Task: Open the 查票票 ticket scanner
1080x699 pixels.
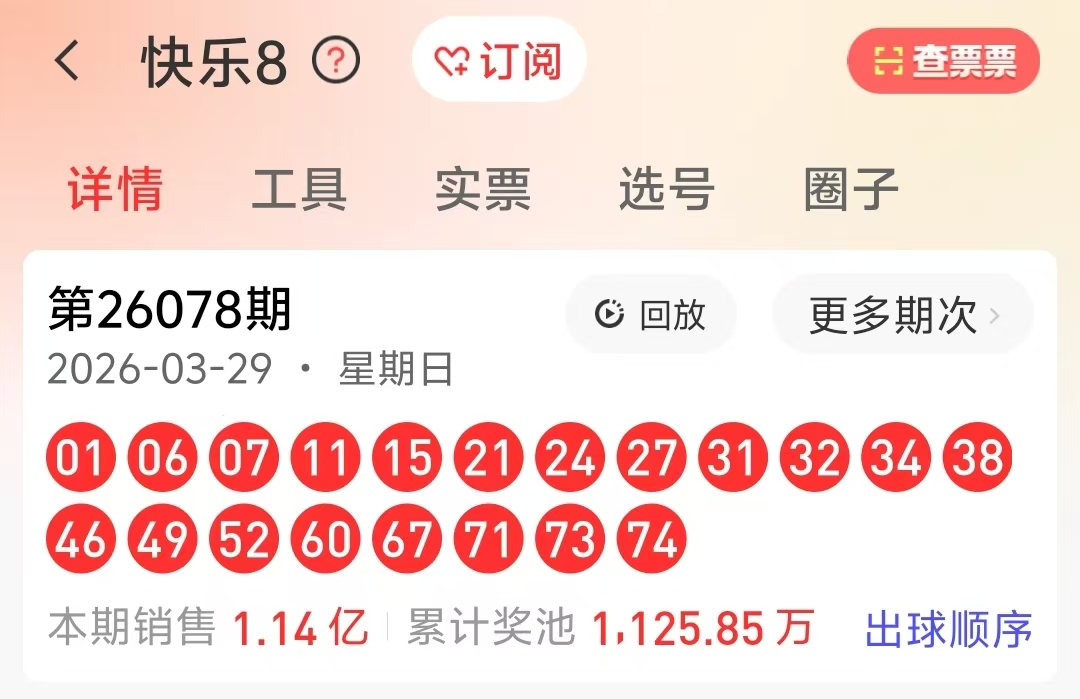Action: (943, 62)
